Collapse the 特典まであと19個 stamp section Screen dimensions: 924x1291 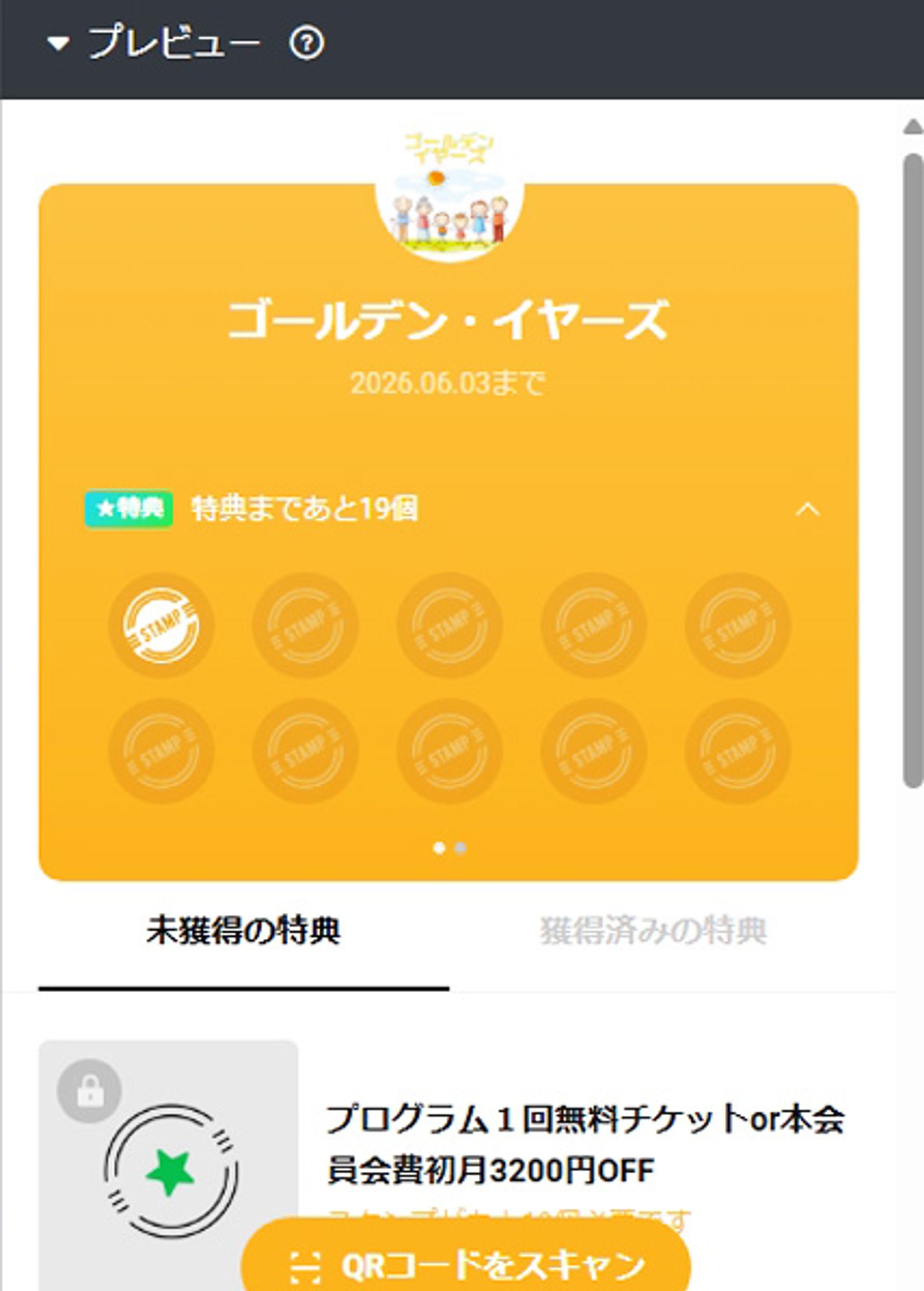tap(807, 509)
